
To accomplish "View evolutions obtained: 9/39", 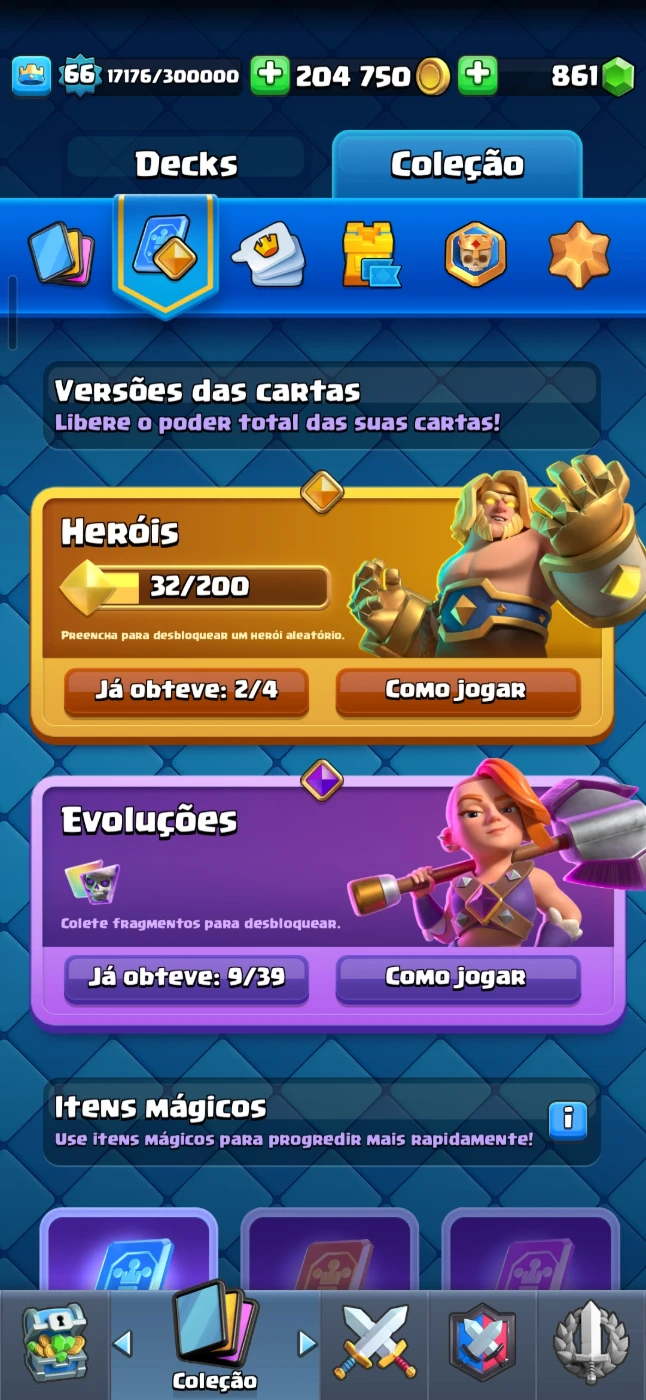I will click(x=186, y=977).
